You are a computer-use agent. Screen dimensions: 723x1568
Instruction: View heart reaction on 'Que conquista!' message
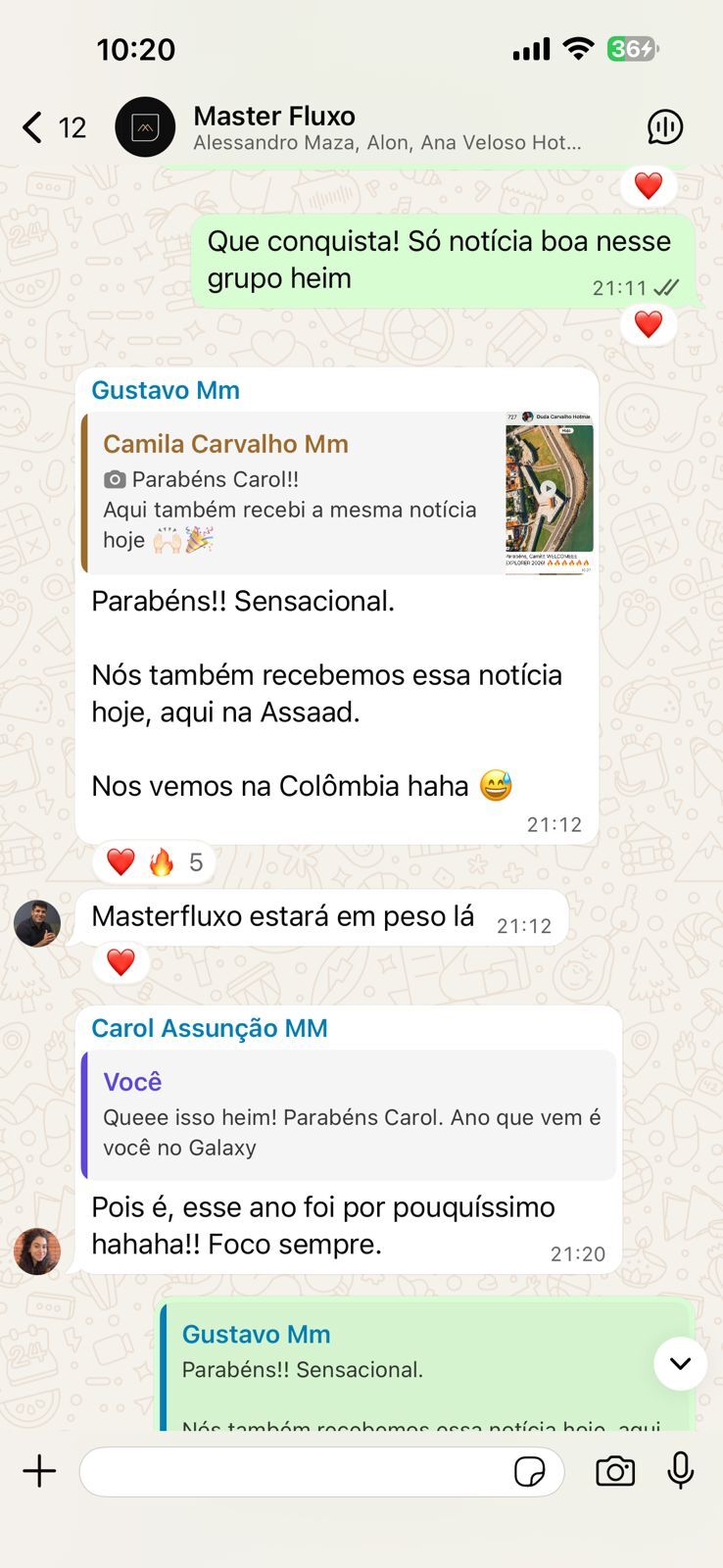[x=648, y=324]
